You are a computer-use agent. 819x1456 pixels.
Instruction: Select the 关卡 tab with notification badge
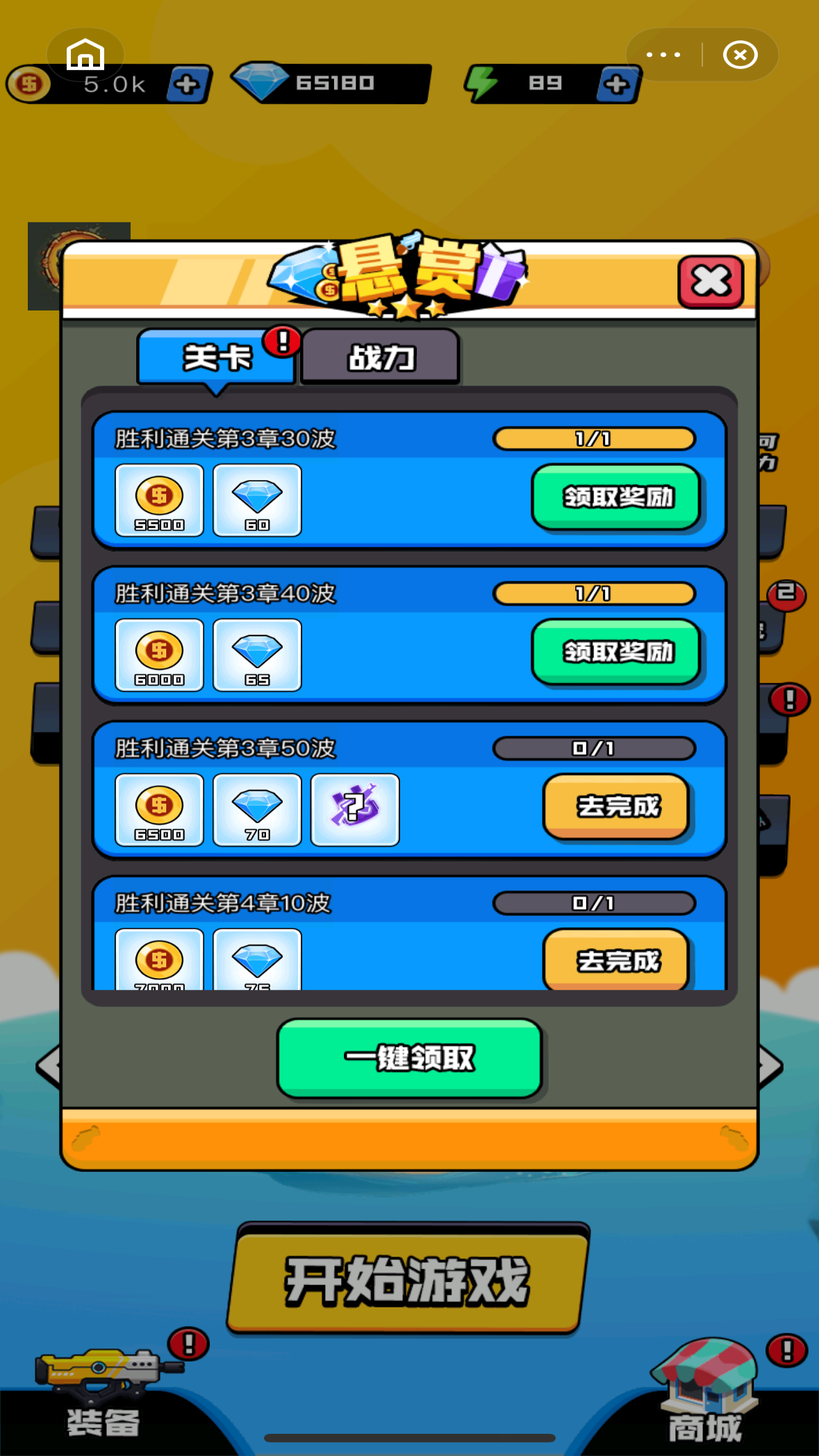215,356
